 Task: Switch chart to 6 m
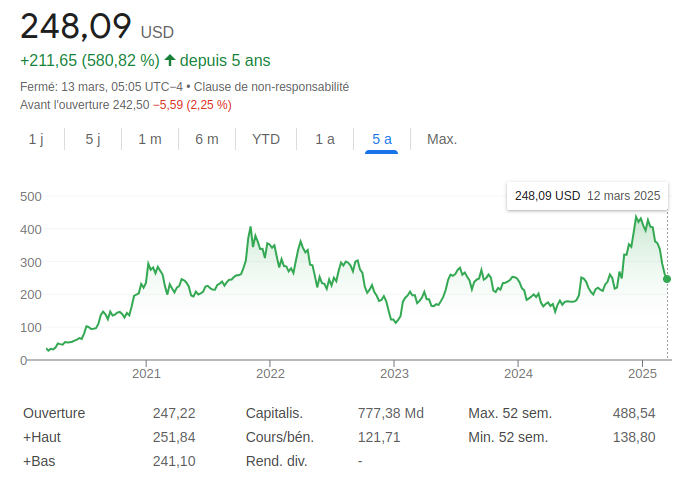pos(207,139)
